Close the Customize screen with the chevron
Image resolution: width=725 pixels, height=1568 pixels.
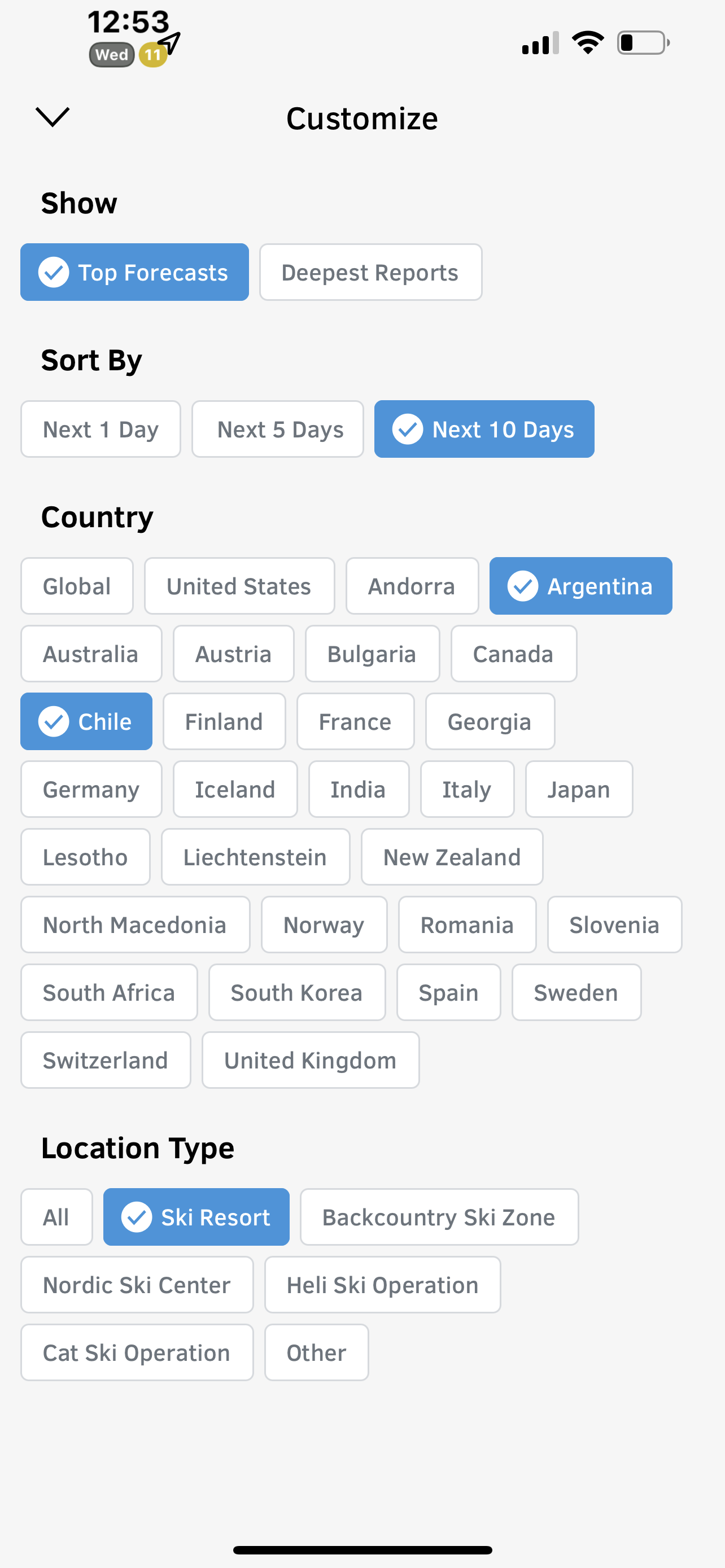[x=53, y=117]
